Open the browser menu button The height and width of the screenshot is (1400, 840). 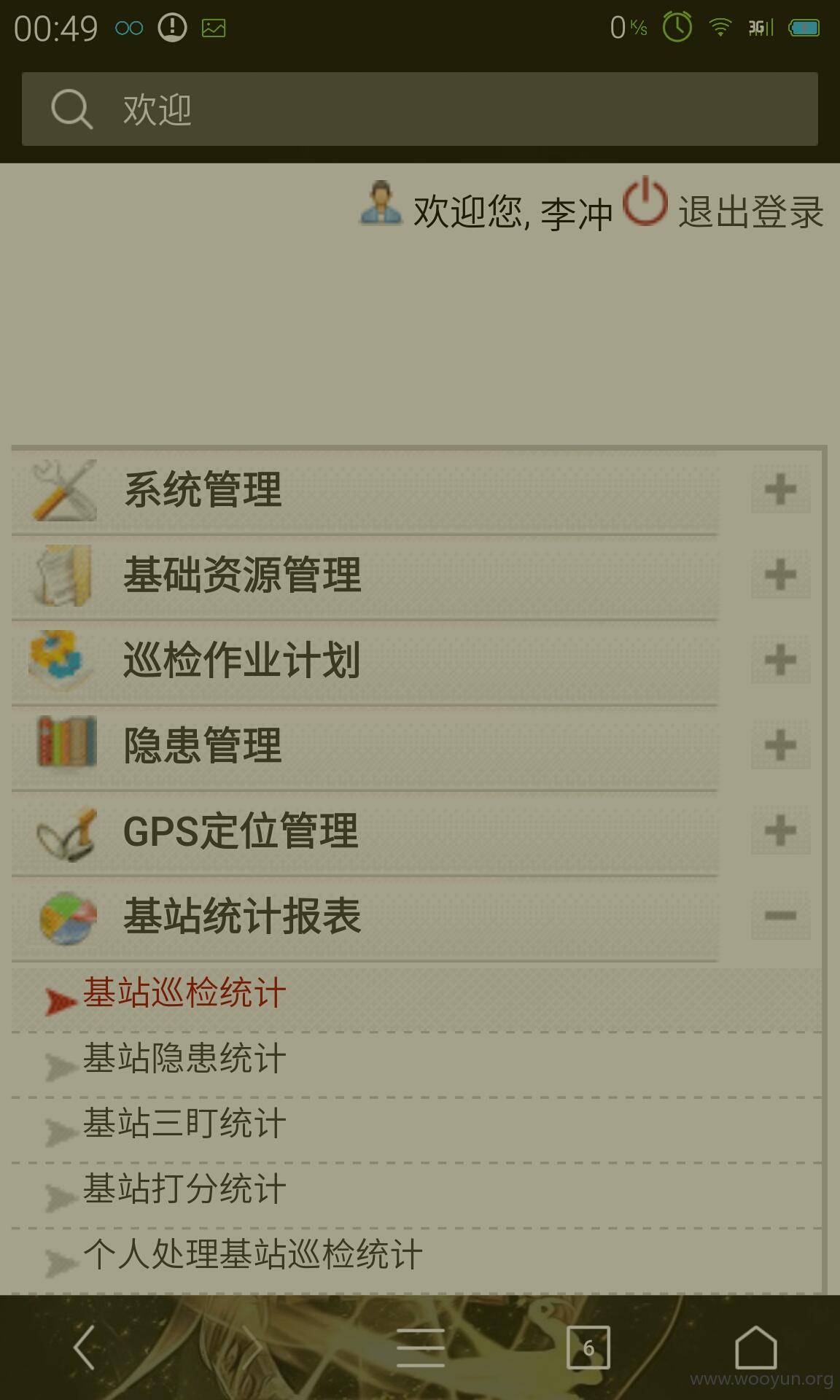pos(421,1347)
